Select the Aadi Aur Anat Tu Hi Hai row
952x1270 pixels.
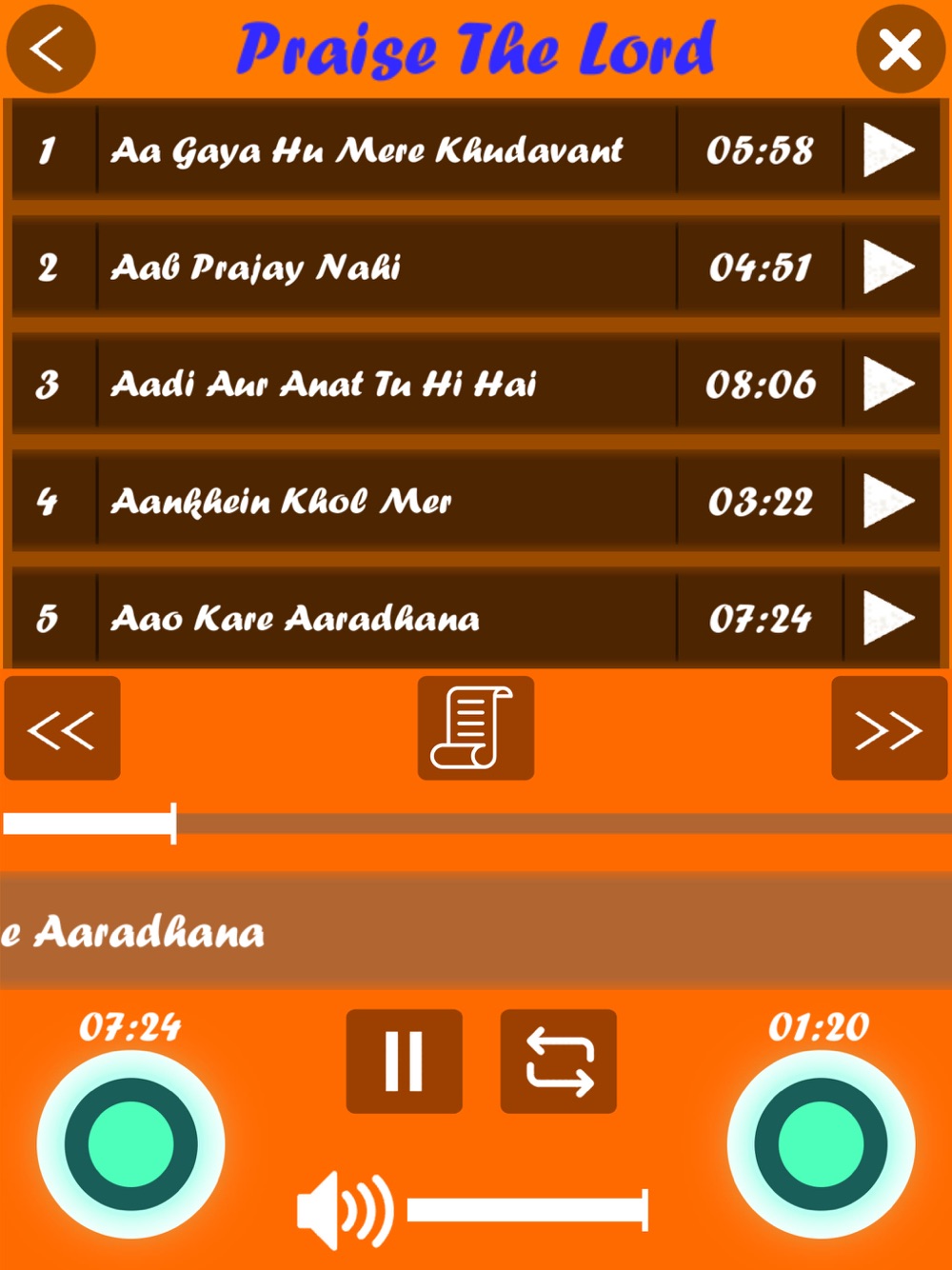click(x=476, y=384)
